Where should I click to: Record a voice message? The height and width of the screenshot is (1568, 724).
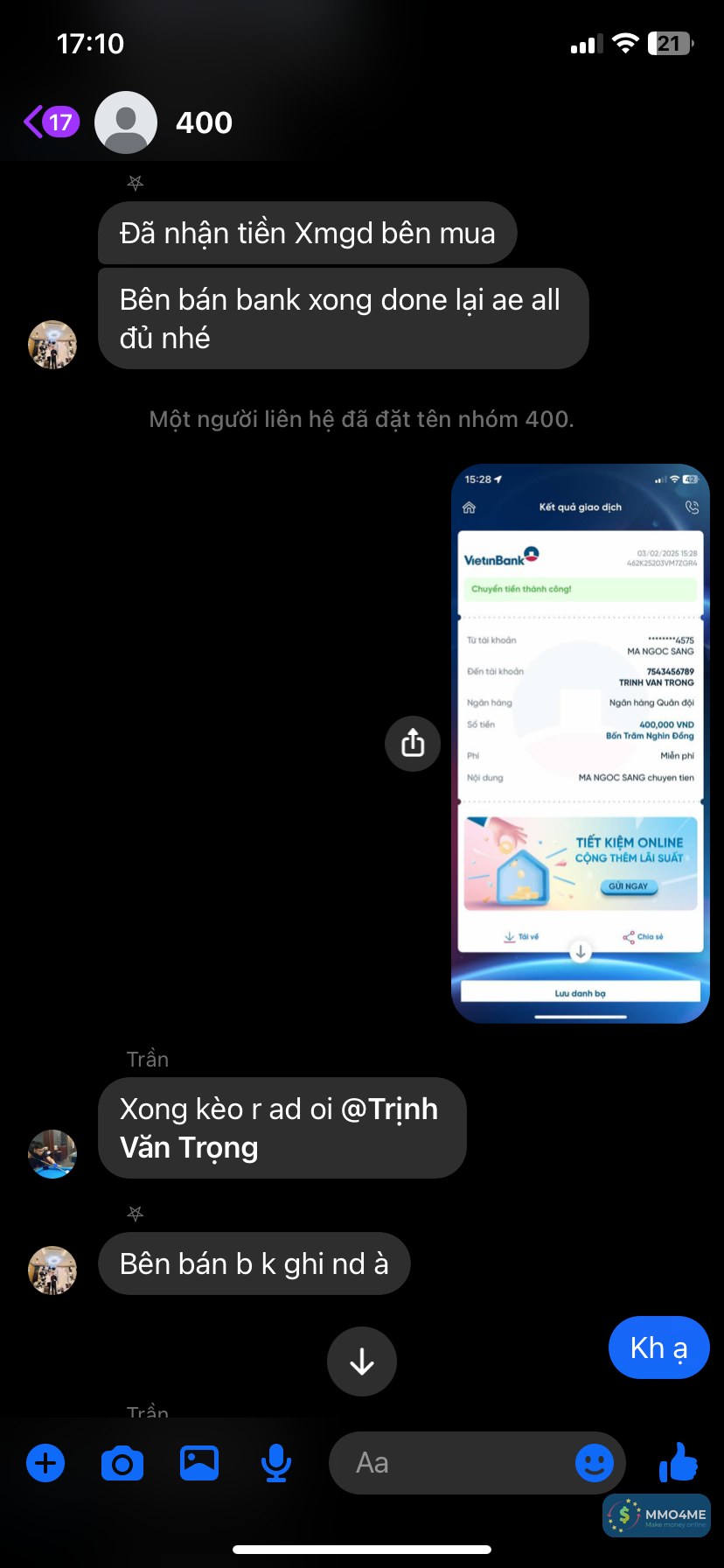tap(276, 1463)
